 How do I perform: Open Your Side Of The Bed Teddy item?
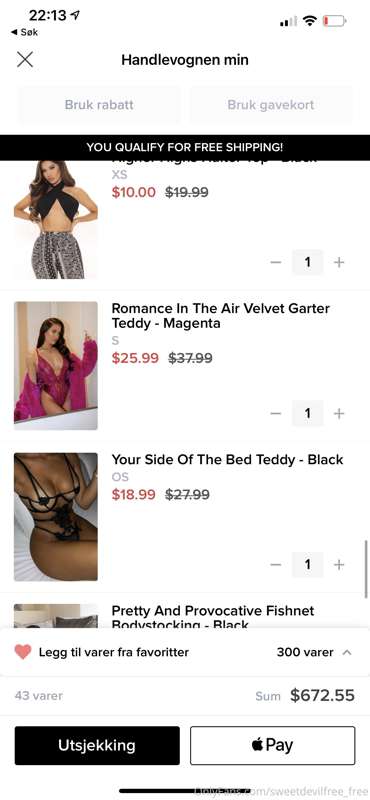pos(228,460)
